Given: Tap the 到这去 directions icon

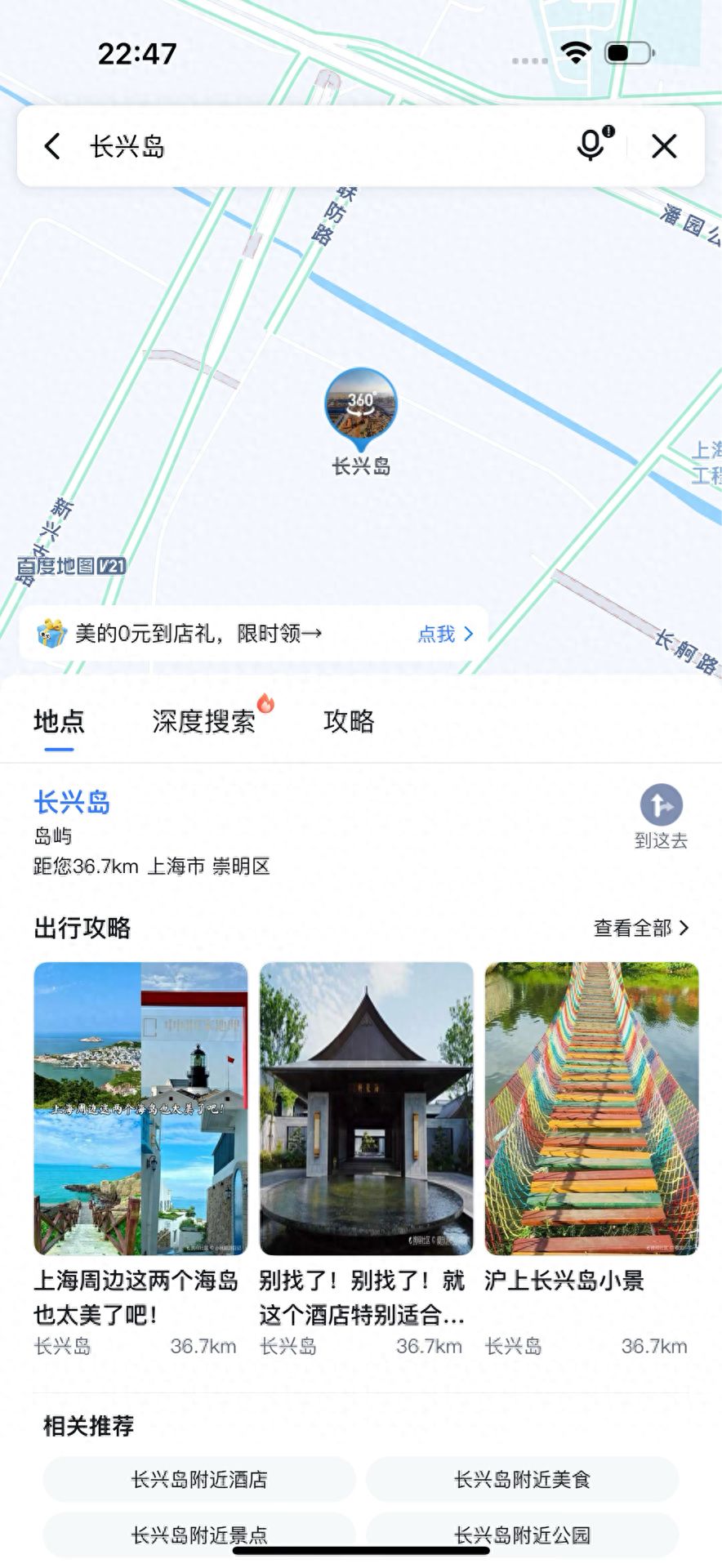Looking at the screenshot, I should pos(662,806).
